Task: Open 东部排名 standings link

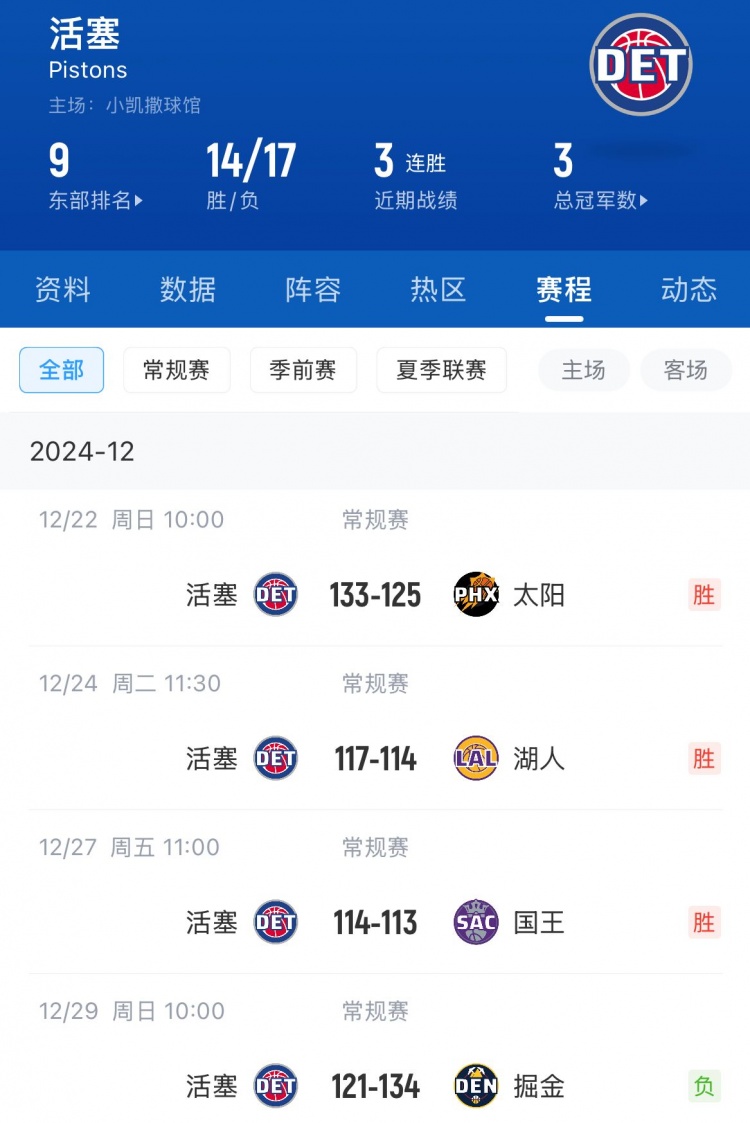Action: tap(96, 200)
